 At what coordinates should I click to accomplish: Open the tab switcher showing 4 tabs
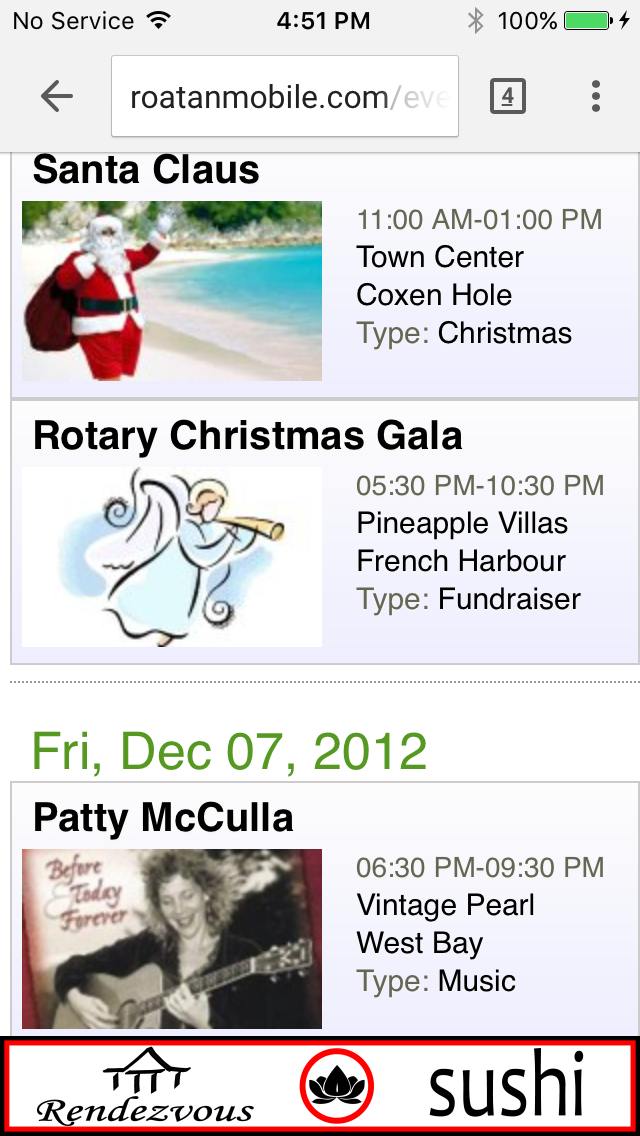coord(507,96)
